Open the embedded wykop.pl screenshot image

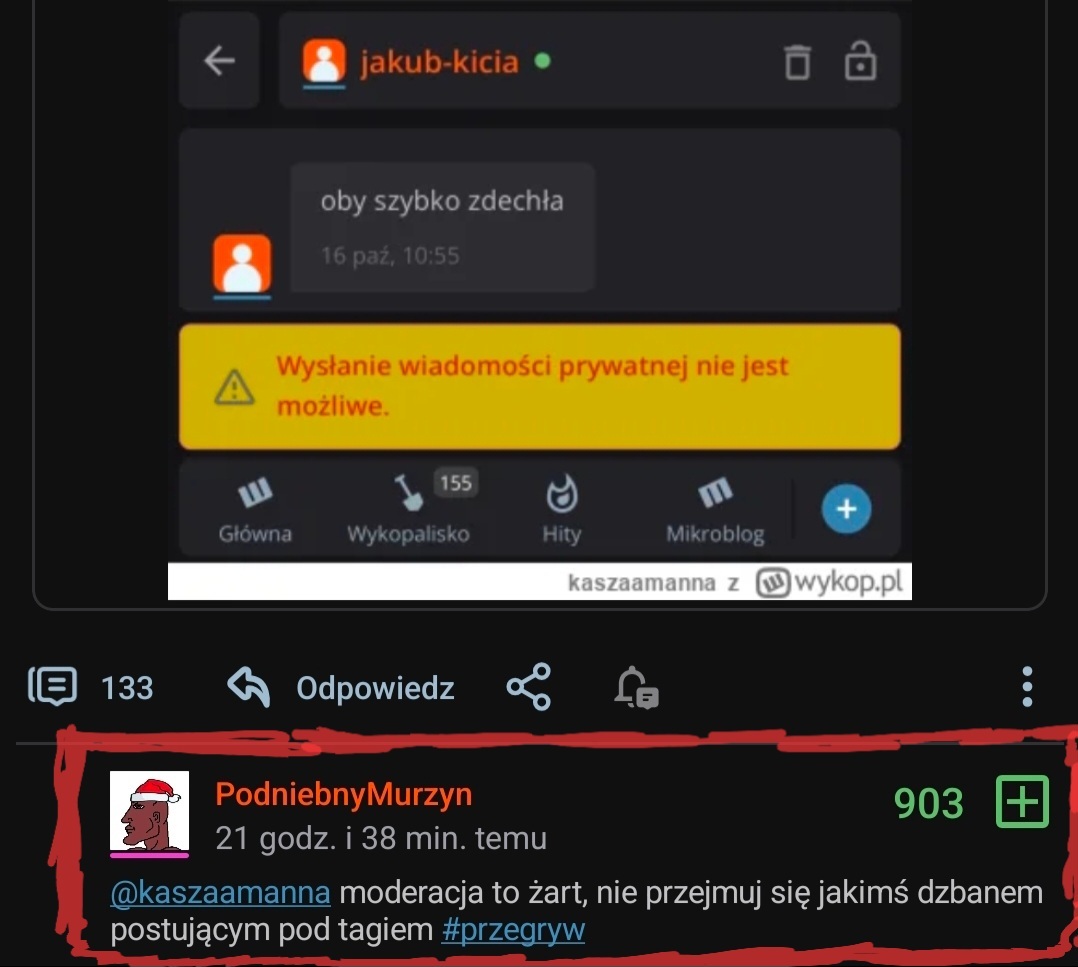point(539,300)
